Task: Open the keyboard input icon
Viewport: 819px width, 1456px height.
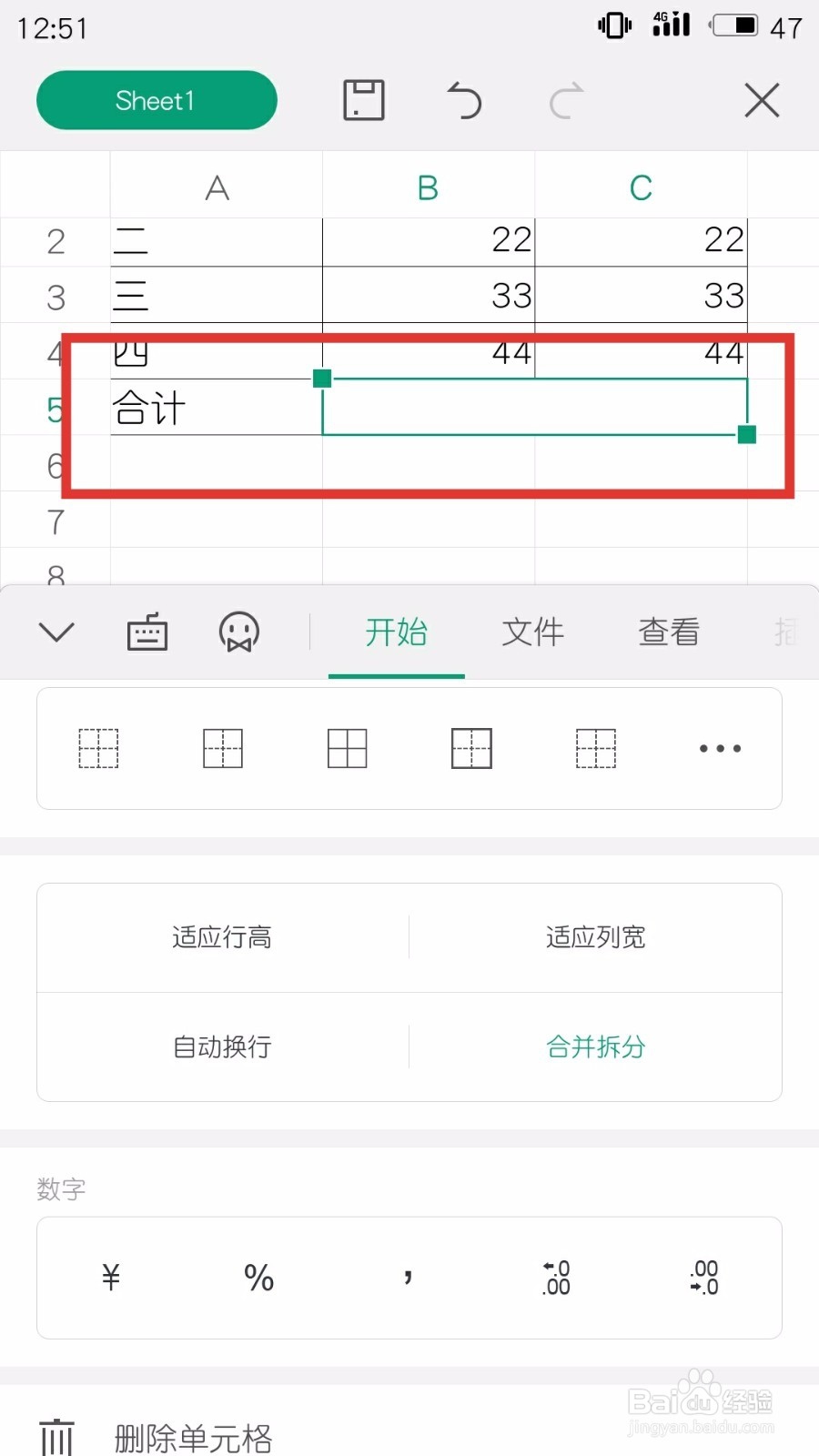Action: tap(147, 632)
